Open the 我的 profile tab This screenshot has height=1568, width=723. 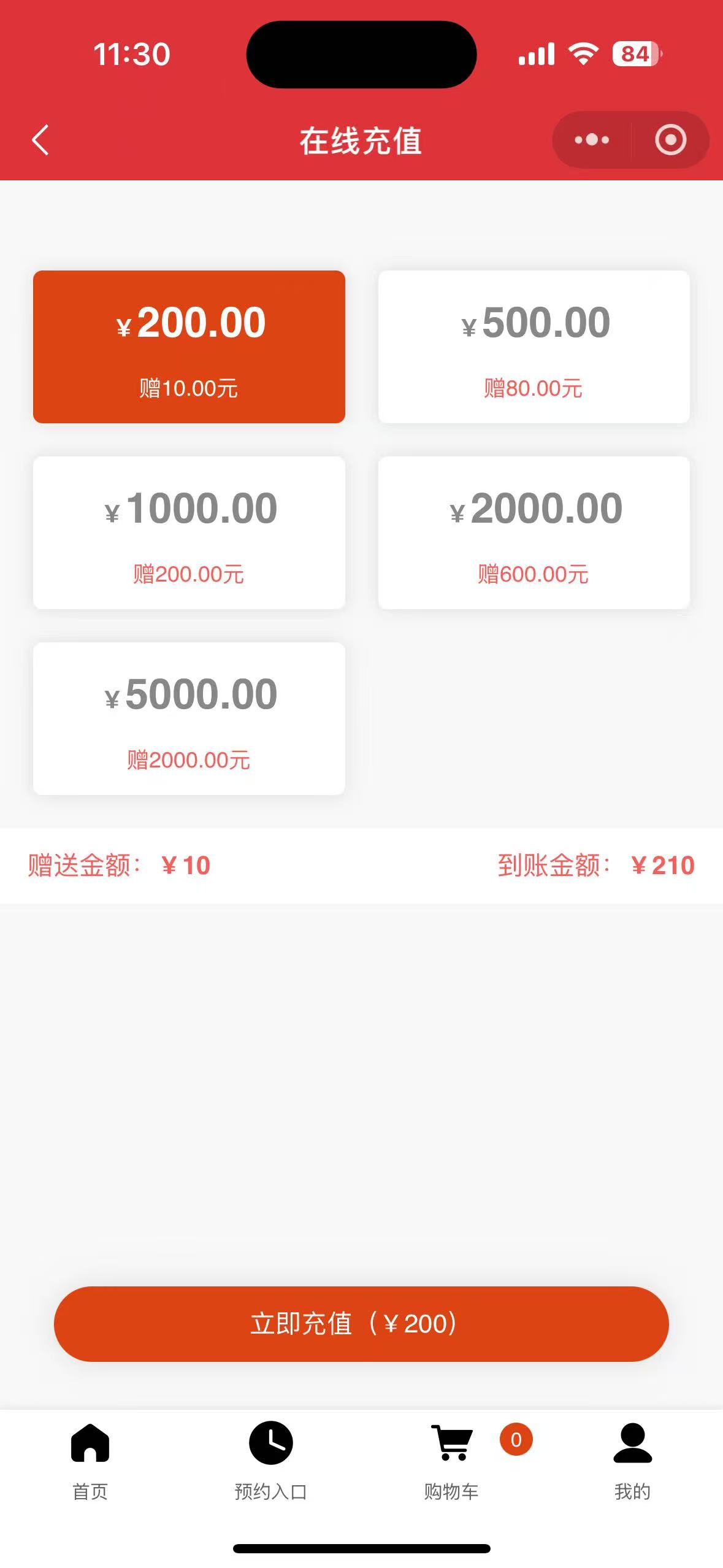click(x=632, y=1460)
